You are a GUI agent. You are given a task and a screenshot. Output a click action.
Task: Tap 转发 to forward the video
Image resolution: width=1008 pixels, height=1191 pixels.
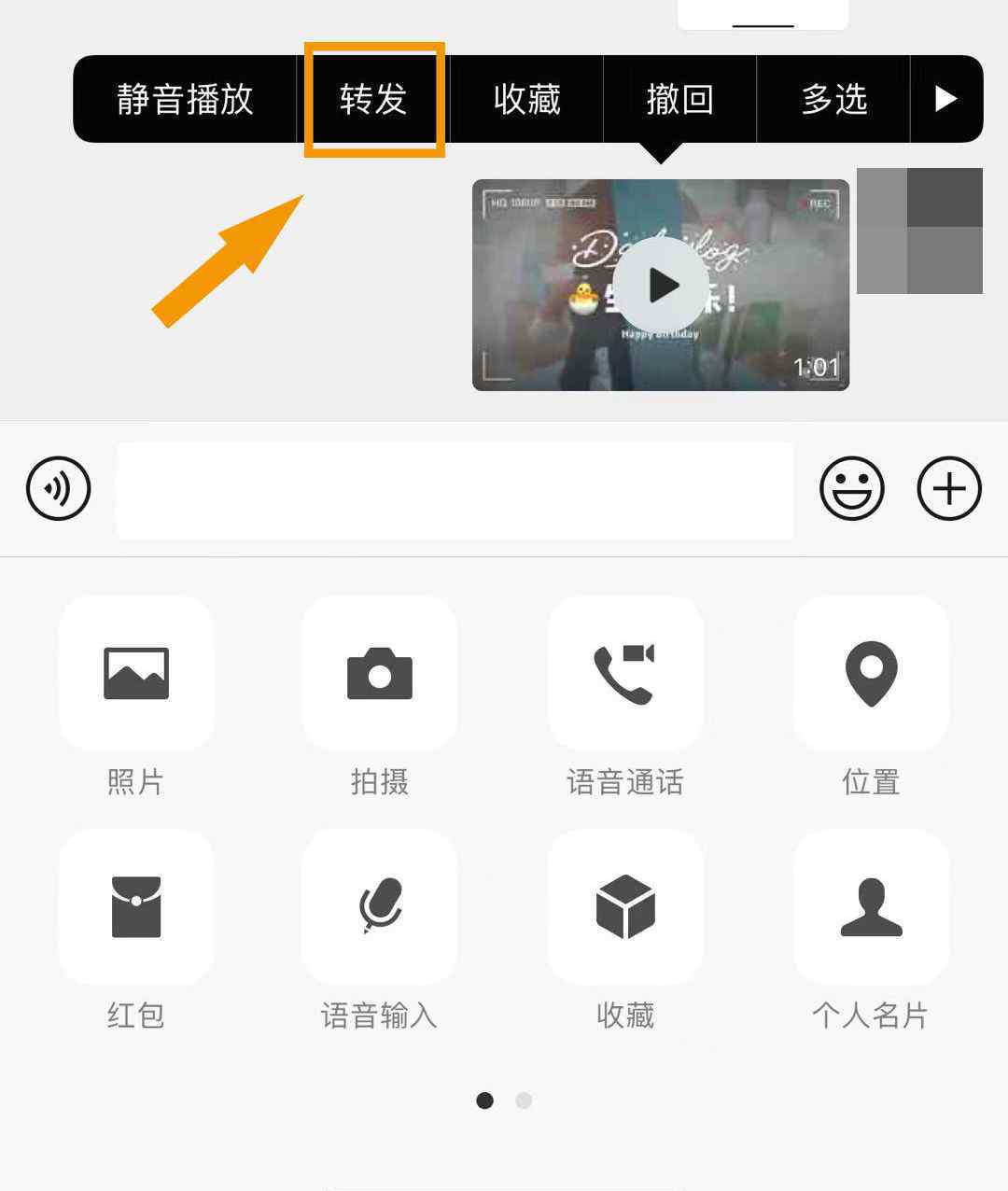click(373, 99)
